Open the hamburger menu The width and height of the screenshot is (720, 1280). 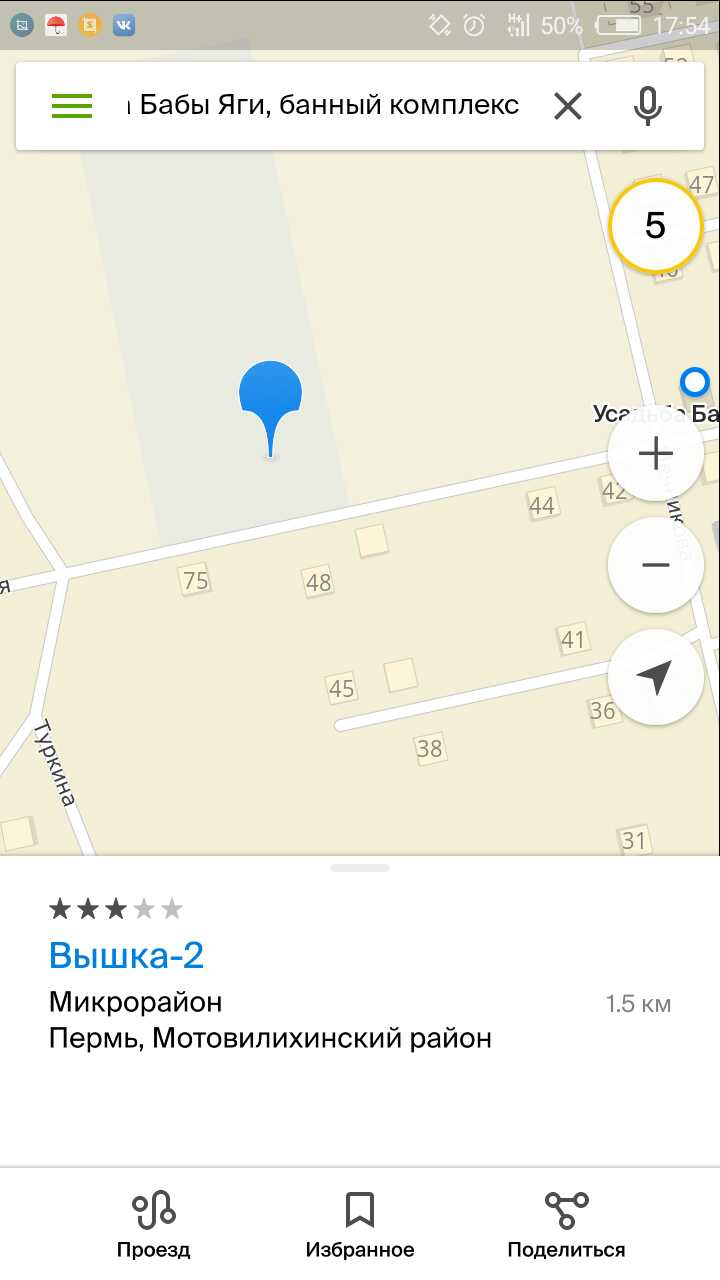point(72,105)
